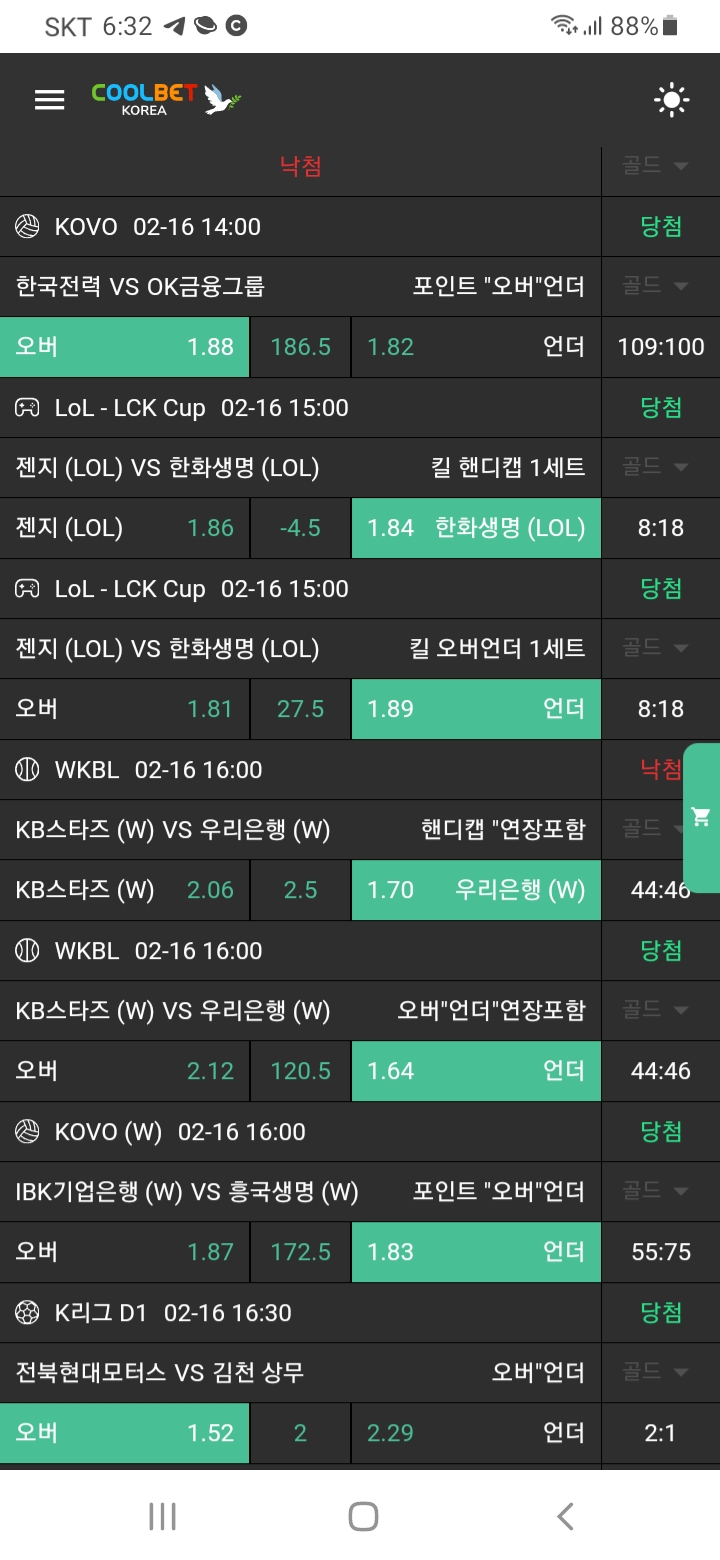This screenshot has width=720, height=1560.
Task: Choose 오버 2.12 for KB스타즈 VS 우리은행
Action: (125, 1071)
